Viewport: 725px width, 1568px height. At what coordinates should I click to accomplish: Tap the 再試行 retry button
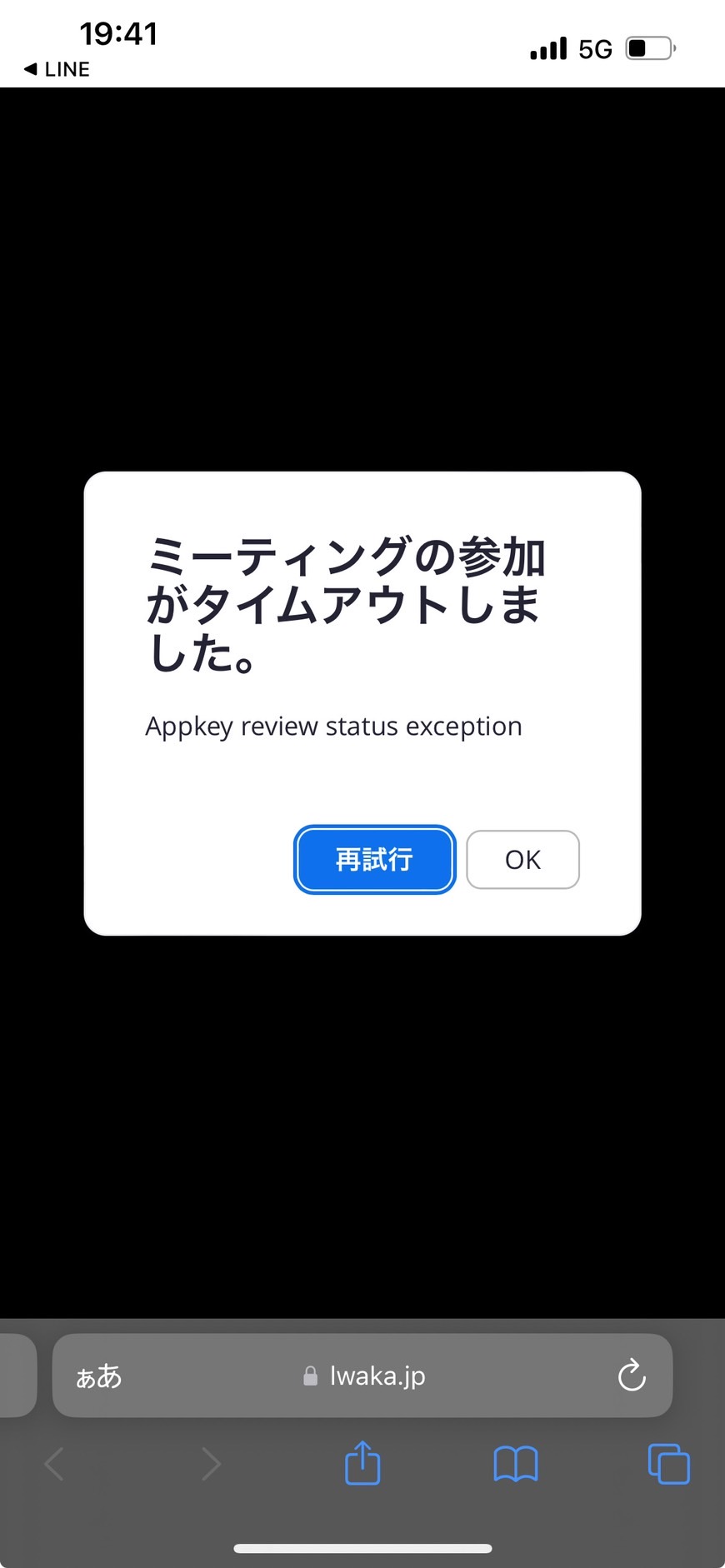[x=374, y=859]
